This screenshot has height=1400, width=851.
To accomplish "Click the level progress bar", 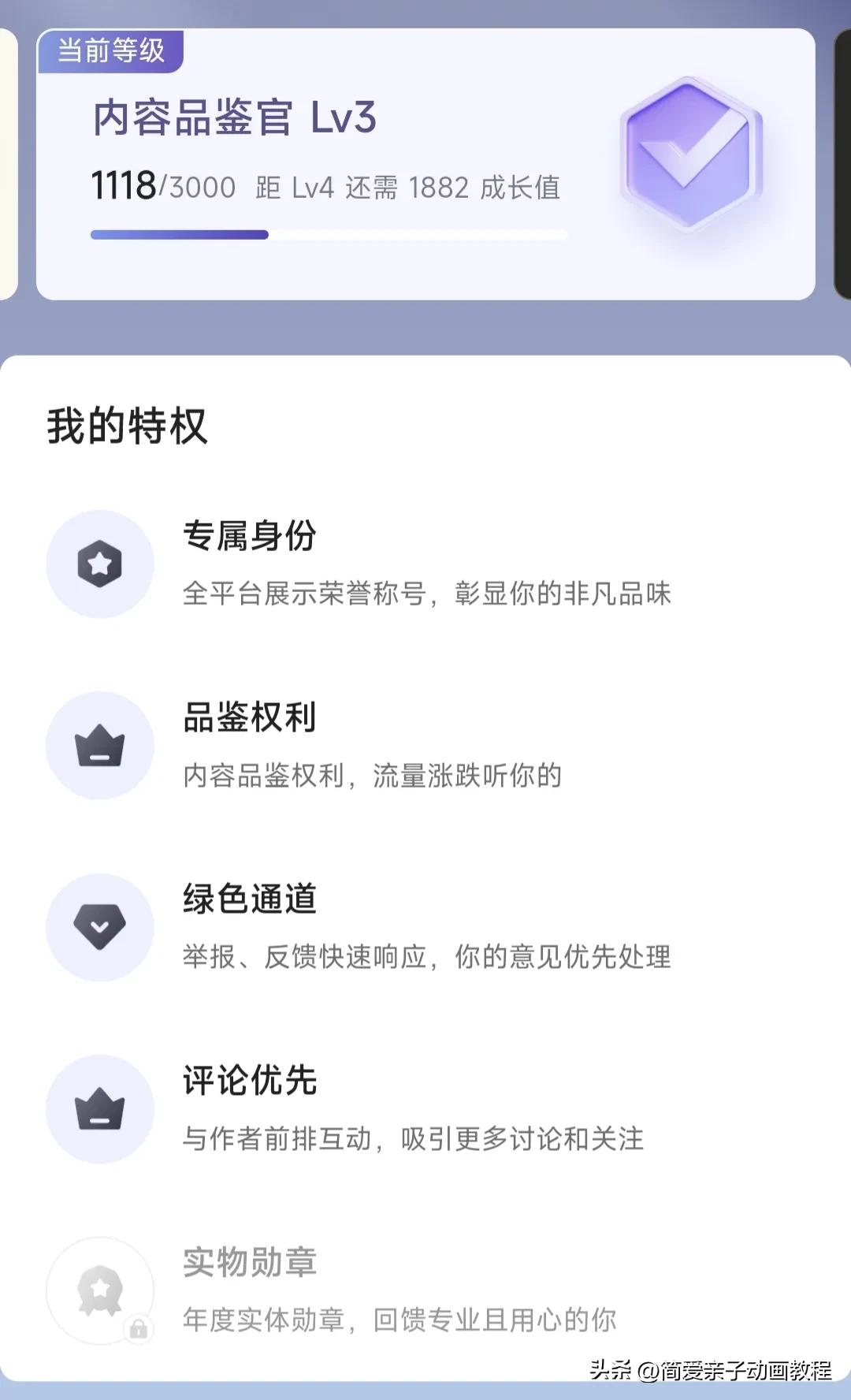I will 327,233.
